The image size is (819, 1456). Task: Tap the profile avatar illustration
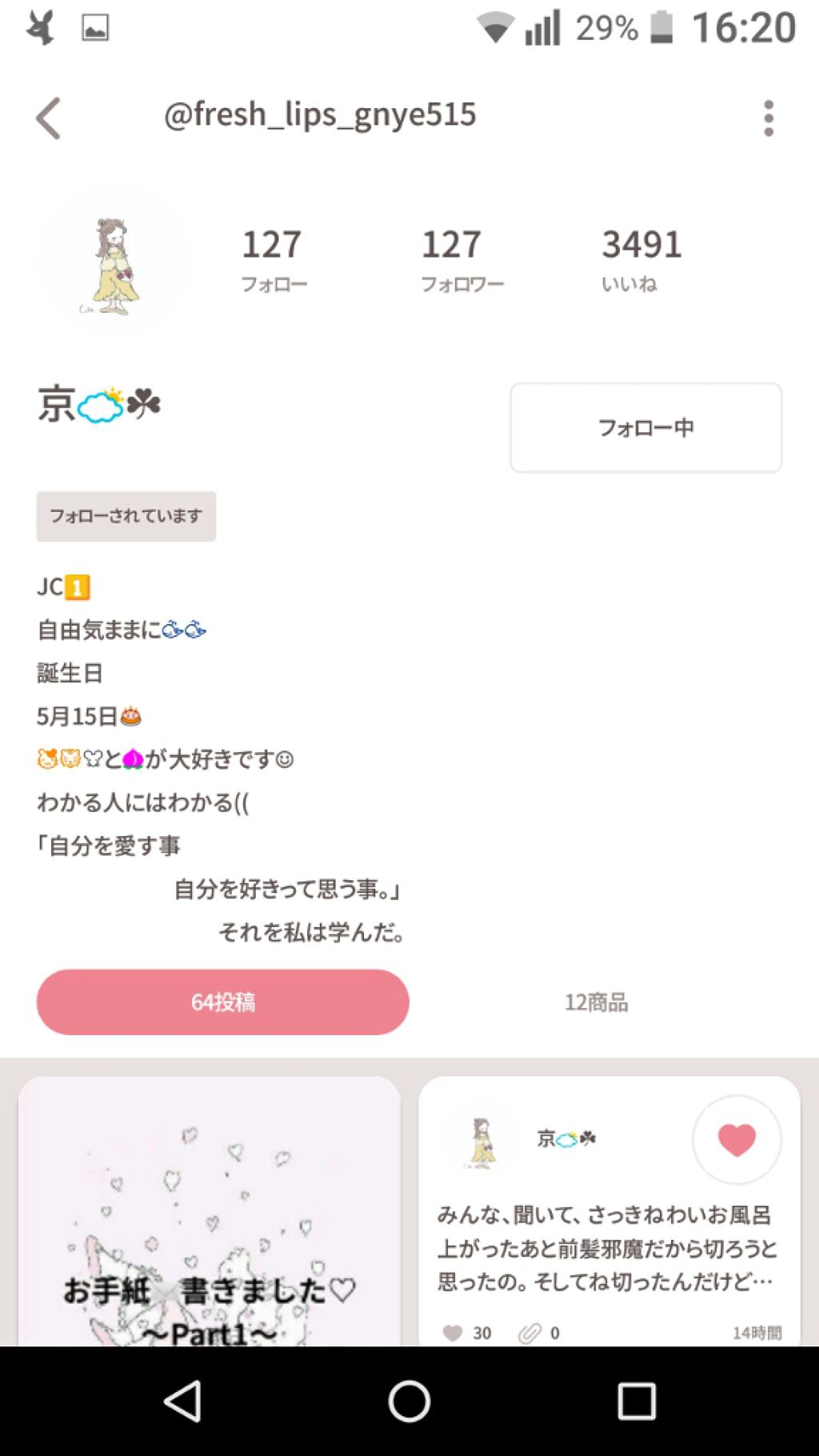tap(114, 264)
